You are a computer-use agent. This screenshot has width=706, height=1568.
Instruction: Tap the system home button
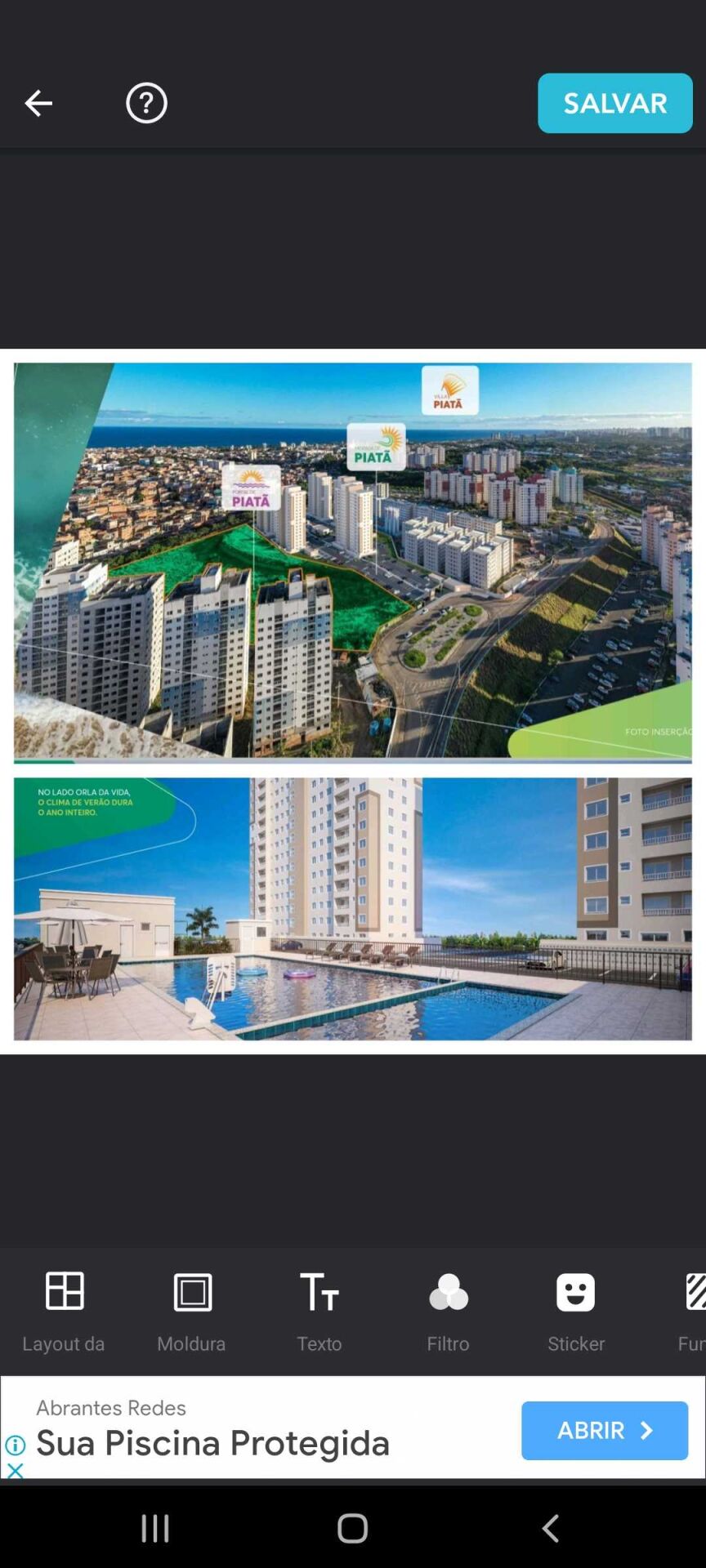pyautogui.click(x=352, y=1527)
